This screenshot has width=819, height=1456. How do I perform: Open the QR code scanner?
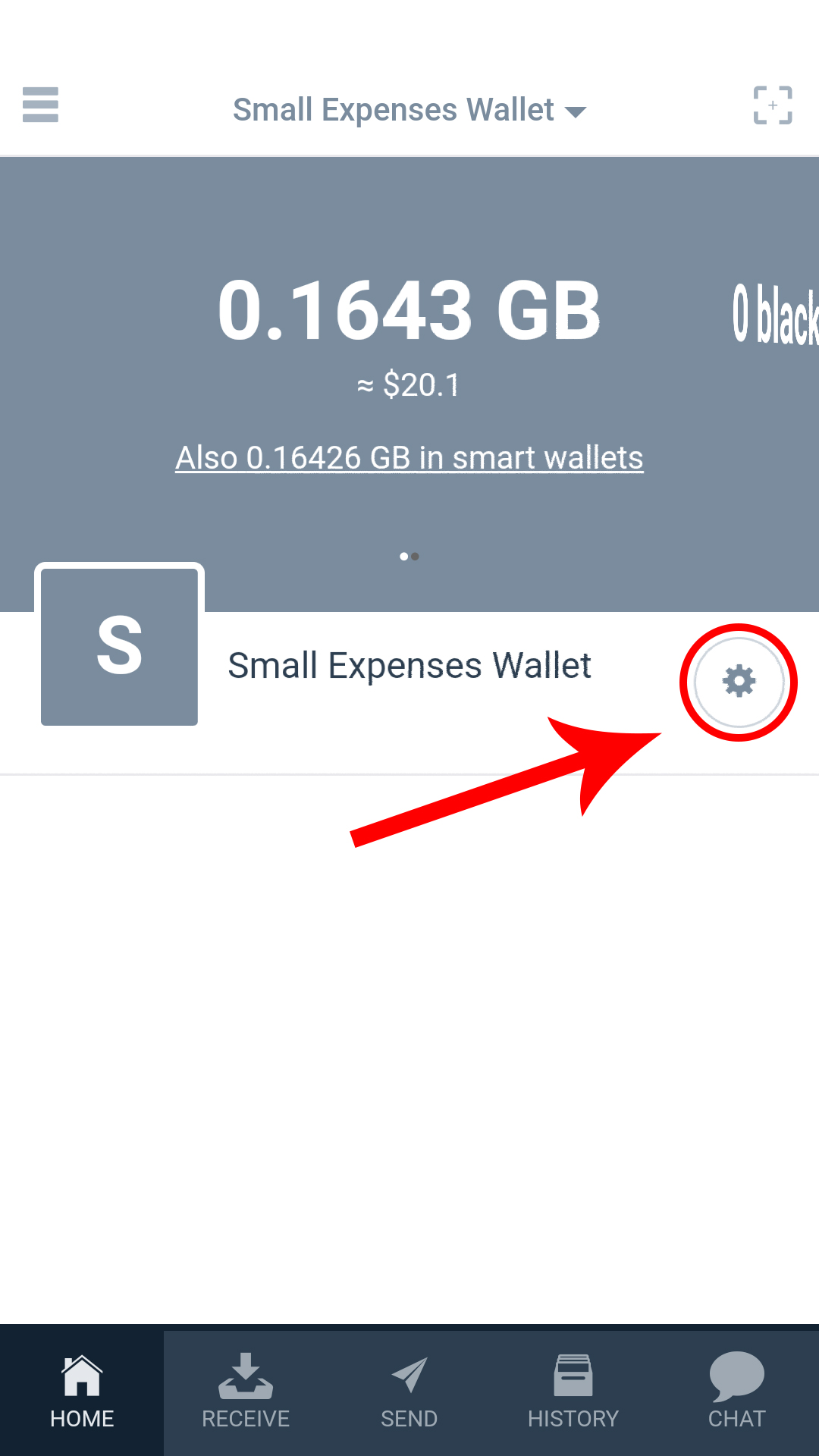click(x=773, y=105)
